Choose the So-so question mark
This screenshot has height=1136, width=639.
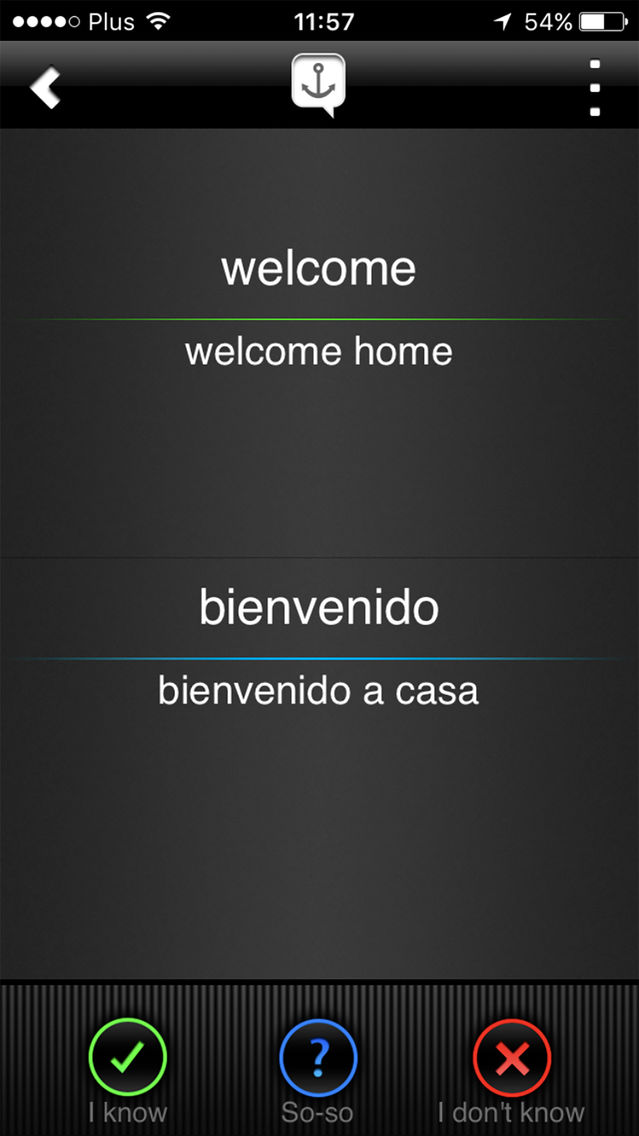point(318,1057)
